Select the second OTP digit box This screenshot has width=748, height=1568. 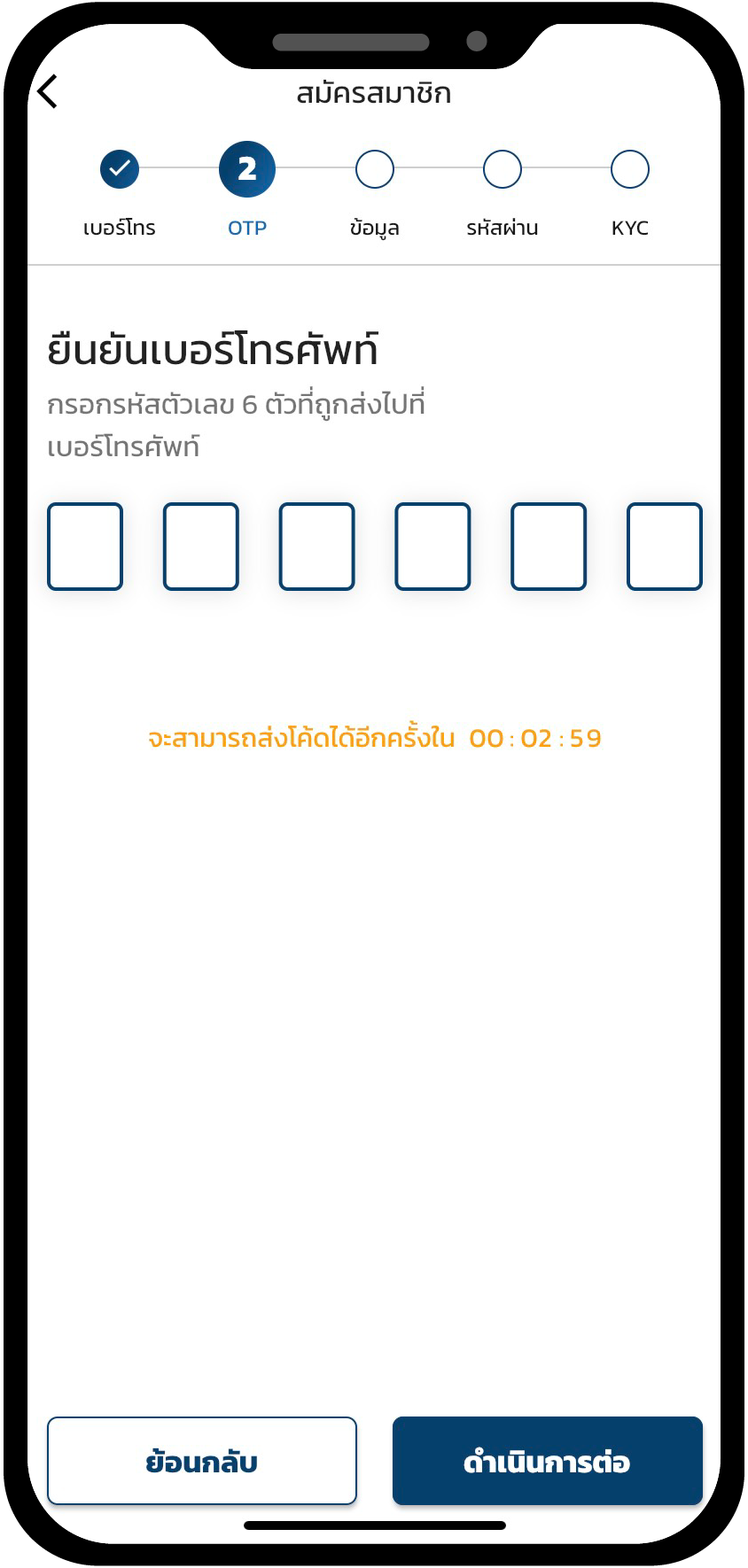[201, 547]
